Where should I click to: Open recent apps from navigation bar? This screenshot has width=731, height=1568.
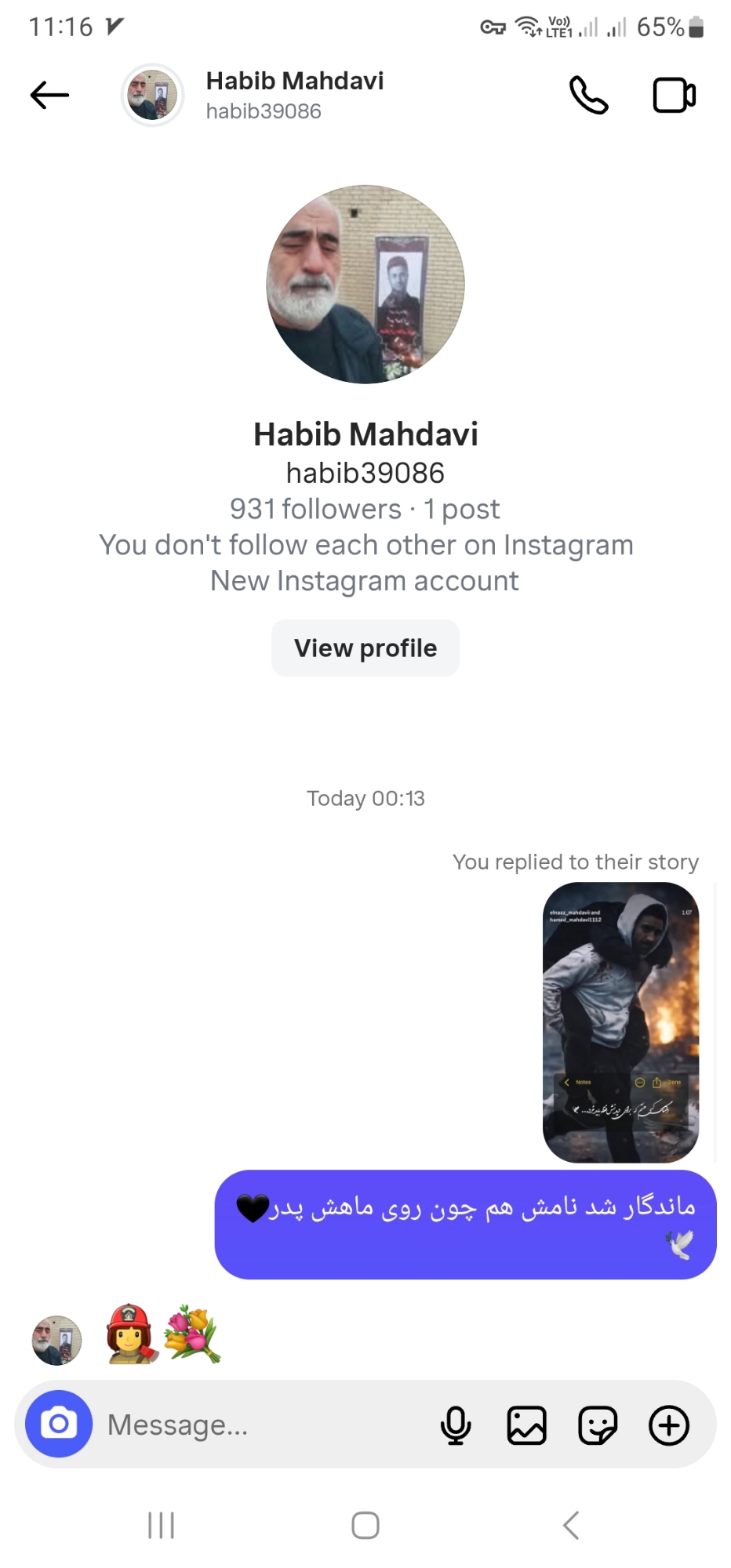161,1526
